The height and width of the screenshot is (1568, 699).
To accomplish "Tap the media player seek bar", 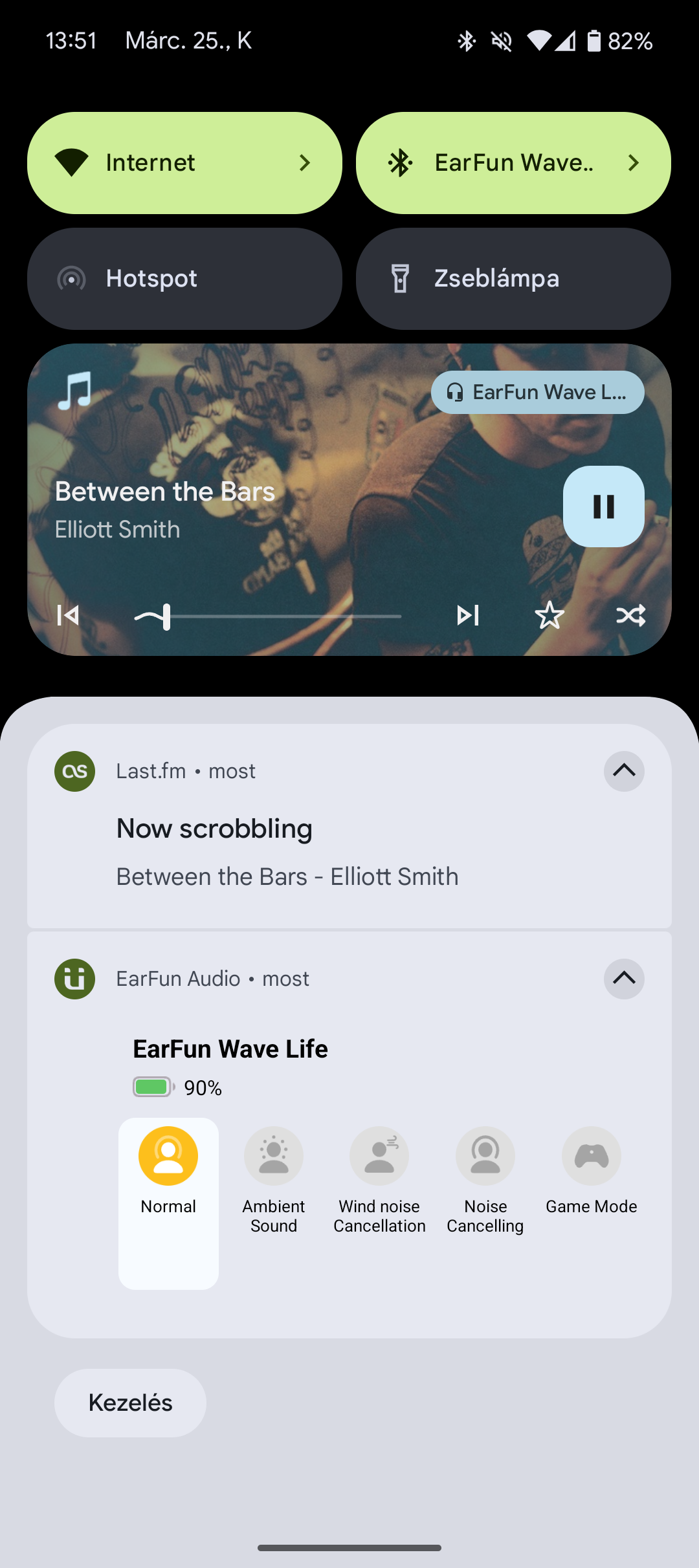I will coord(268,616).
